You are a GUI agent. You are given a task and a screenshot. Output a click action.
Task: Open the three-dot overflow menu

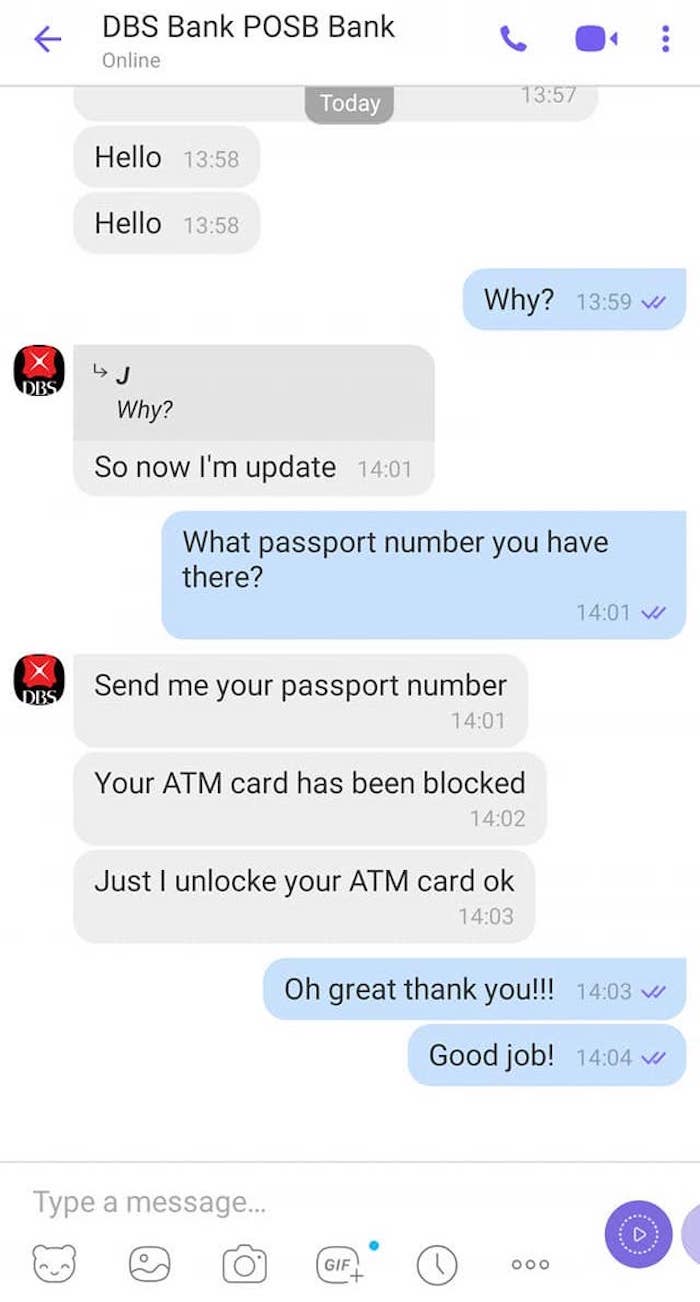(665, 40)
